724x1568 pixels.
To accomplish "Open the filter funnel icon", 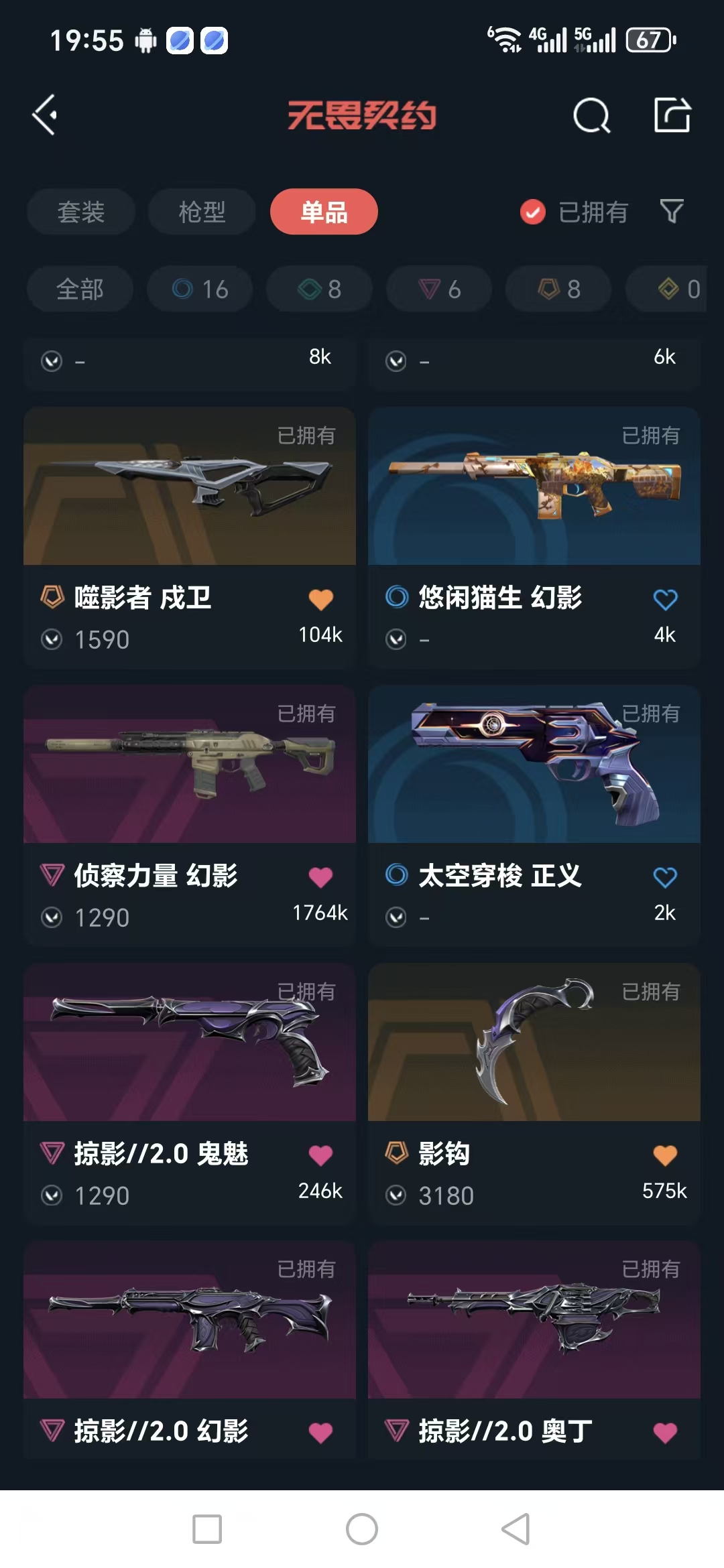I will point(671,212).
